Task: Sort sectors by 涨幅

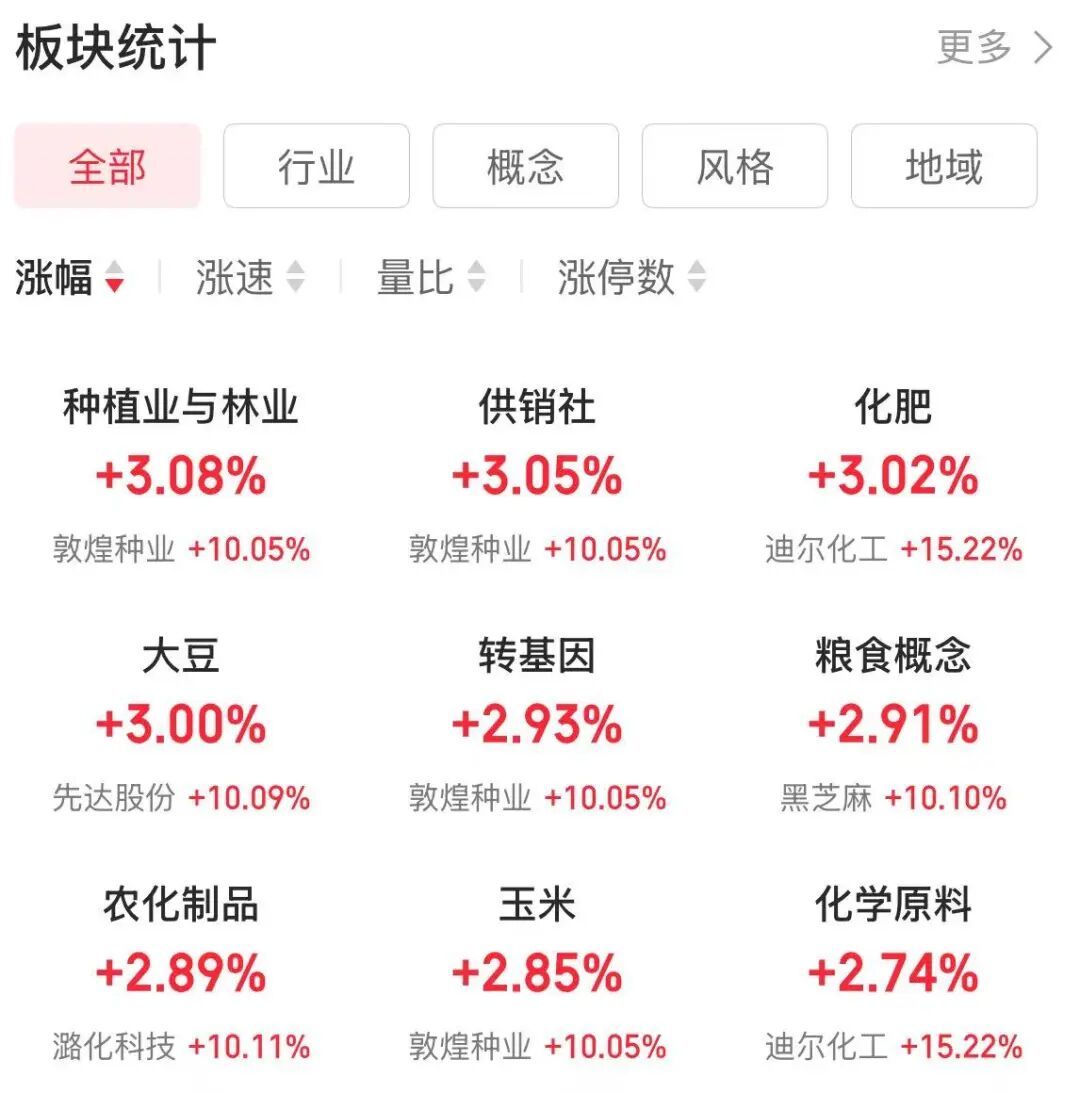Action: (70, 277)
